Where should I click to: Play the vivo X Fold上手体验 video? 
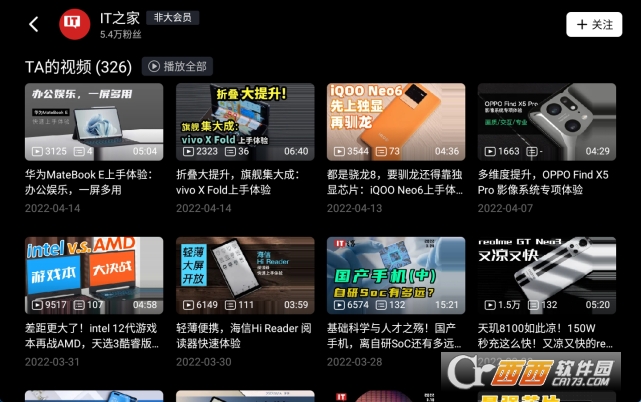coord(244,121)
